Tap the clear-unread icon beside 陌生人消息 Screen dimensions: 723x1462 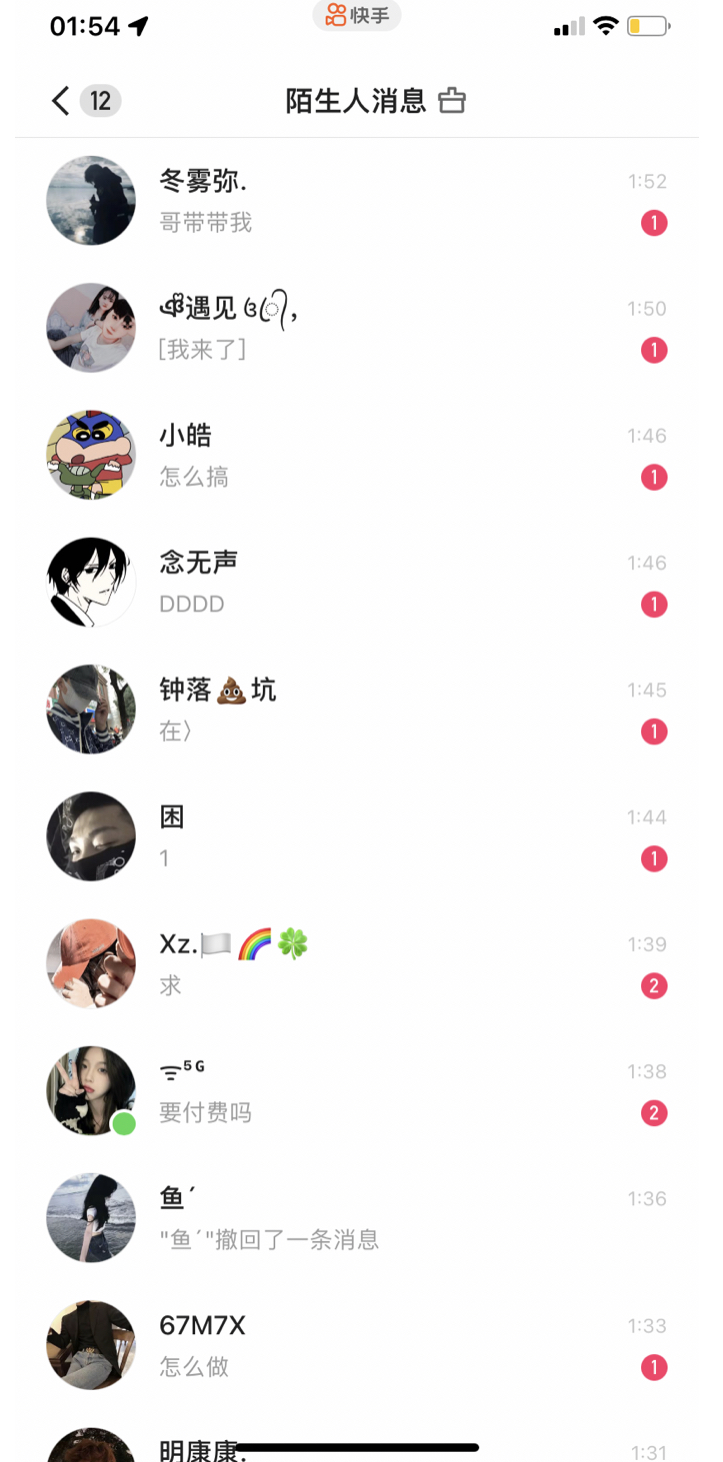click(452, 101)
